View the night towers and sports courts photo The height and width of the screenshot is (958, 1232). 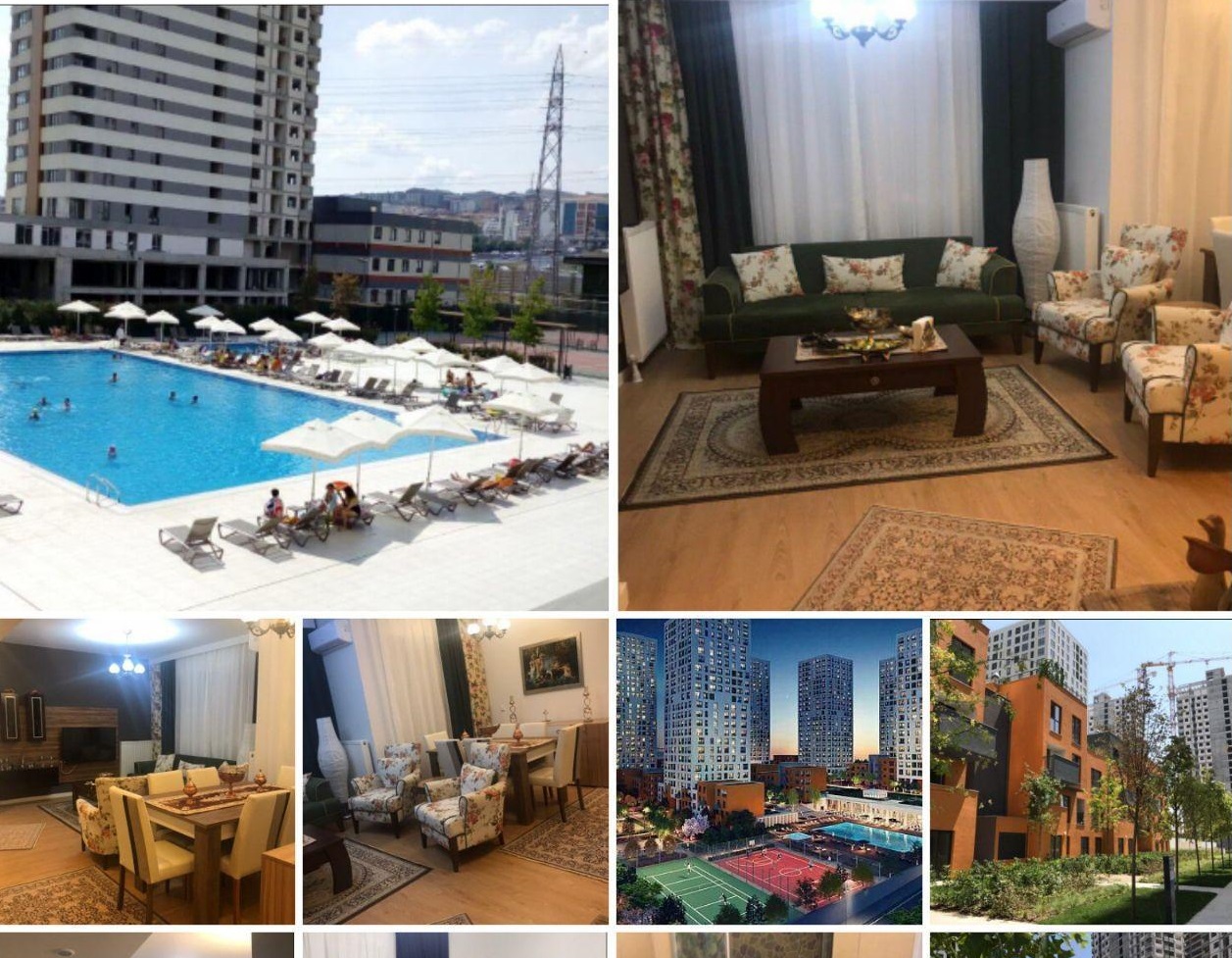click(768, 771)
